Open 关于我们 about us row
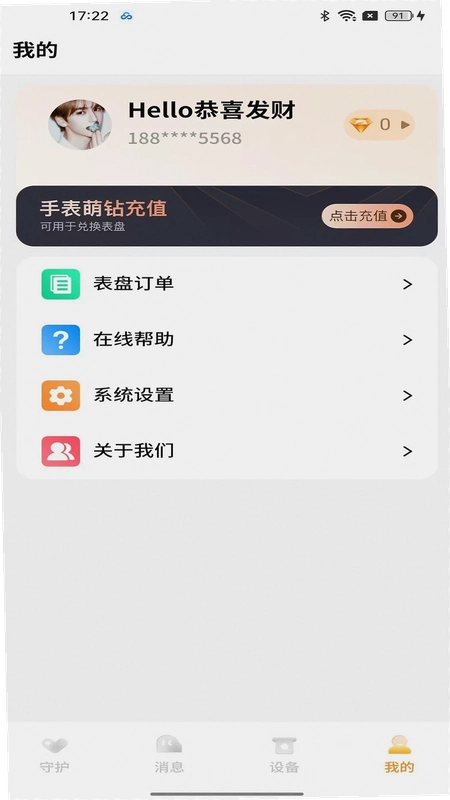This screenshot has width=450, height=800. tap(227, 451)
